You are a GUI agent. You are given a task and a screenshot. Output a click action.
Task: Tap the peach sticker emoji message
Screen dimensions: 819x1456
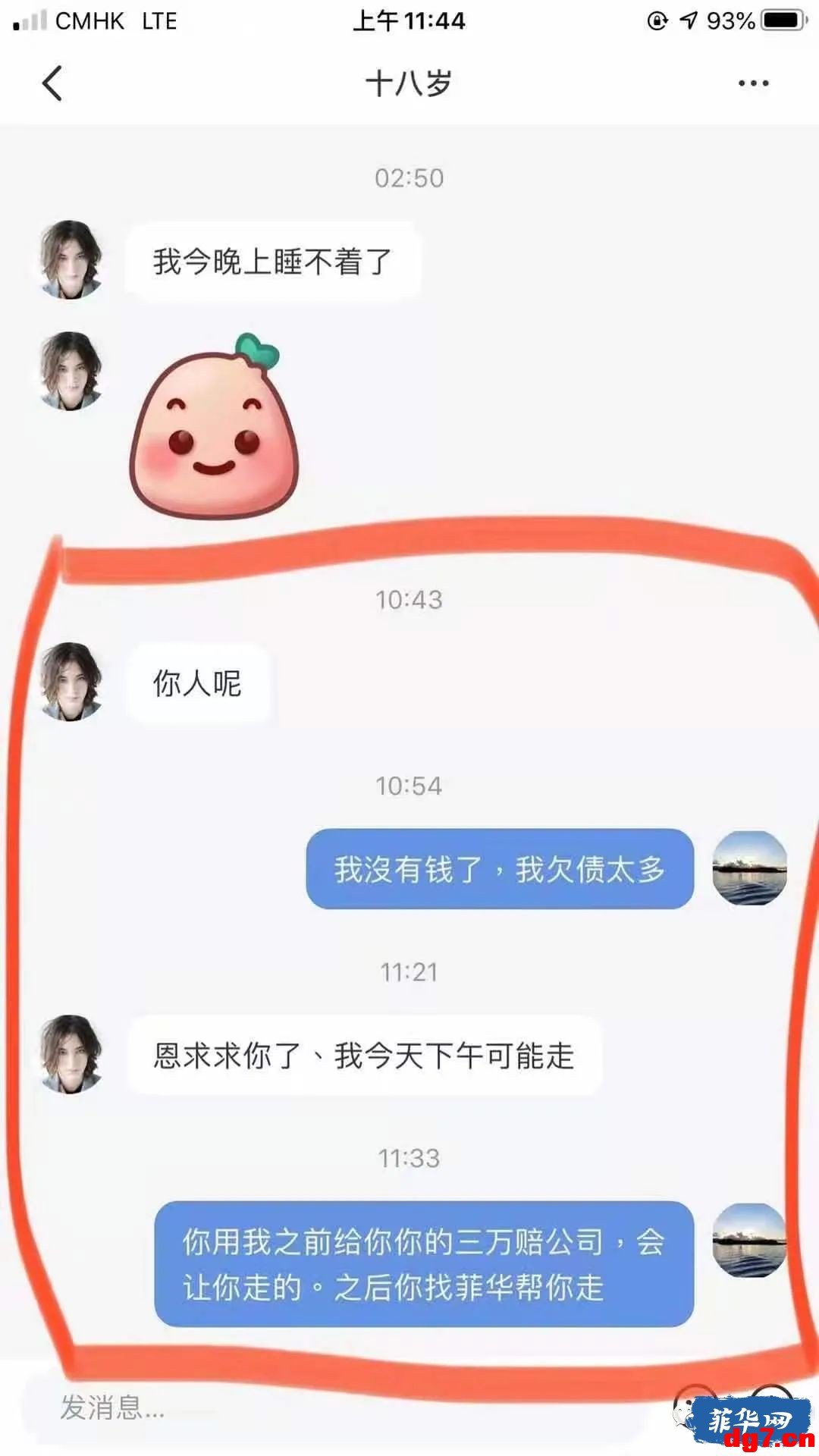214,426
